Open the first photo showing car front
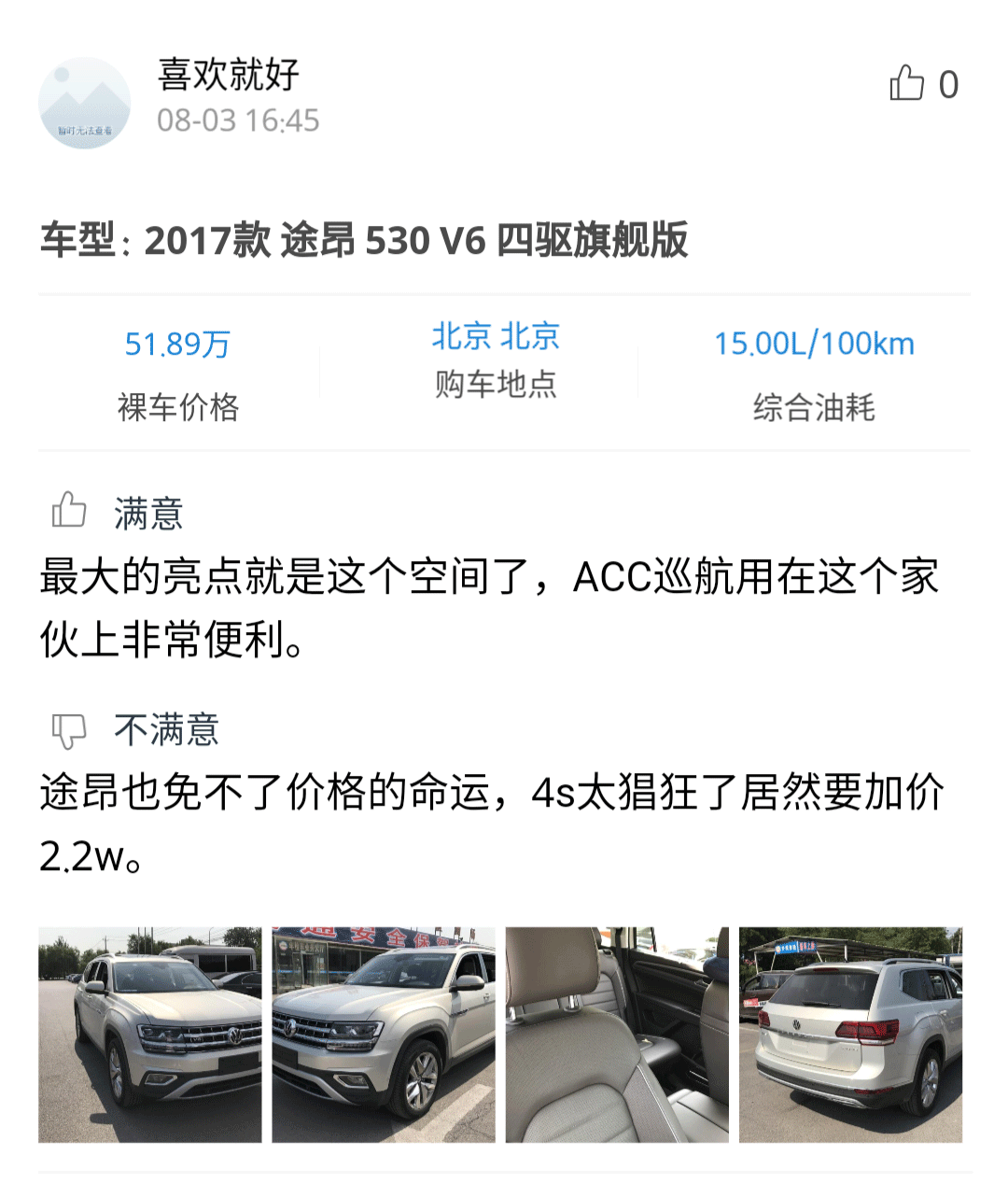 click(x=149, y=1035)
